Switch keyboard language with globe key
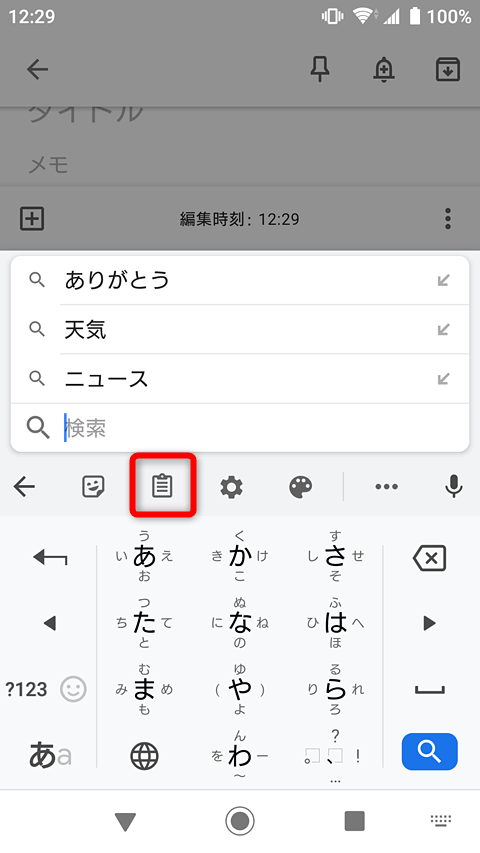Viewport: 480px width, 853px height. tap(144, 756)
